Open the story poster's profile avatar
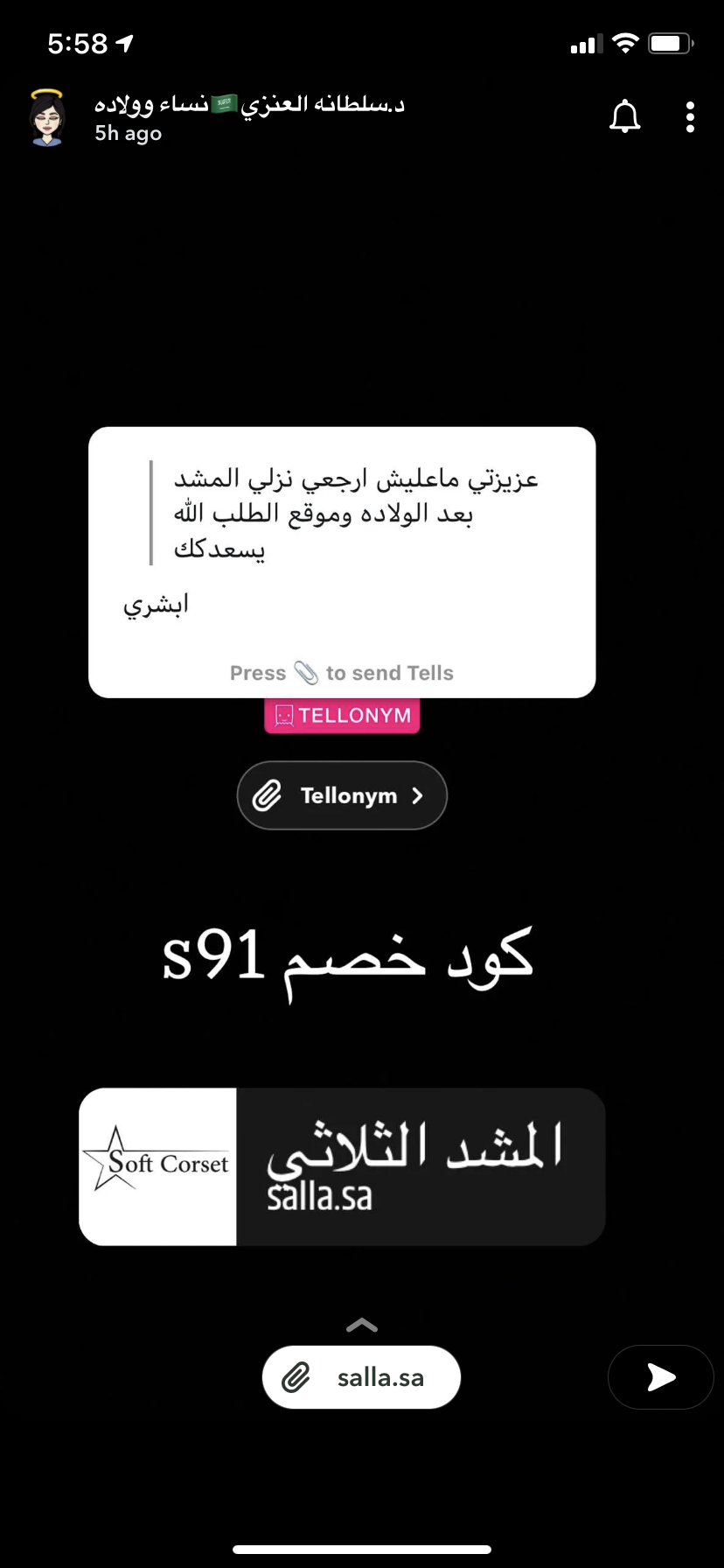This screenshot has width=724, height=1568. tap(47, 117)
